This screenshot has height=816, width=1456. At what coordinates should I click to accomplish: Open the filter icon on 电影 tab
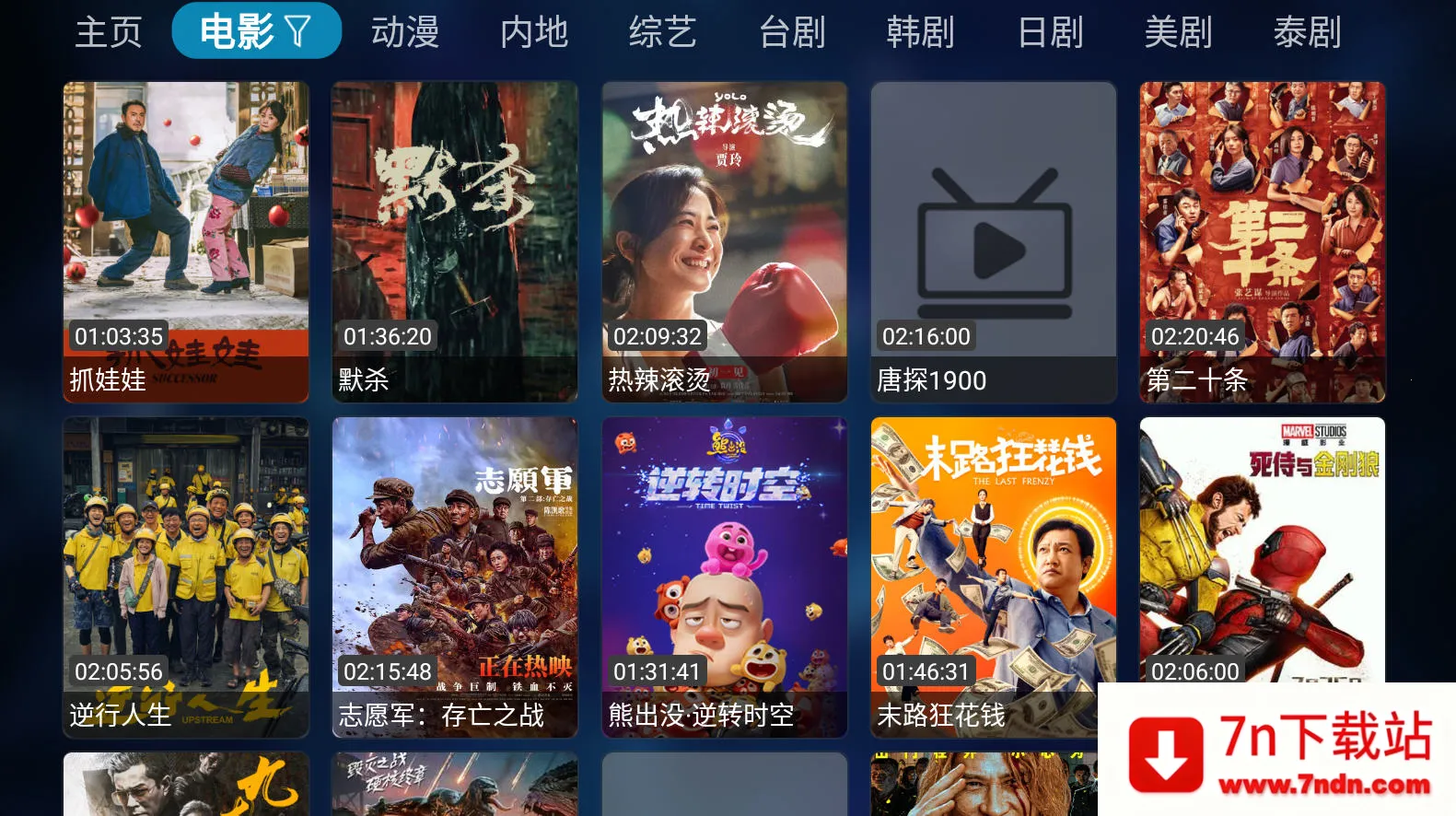pyautogui.click(x=297, y=32)
